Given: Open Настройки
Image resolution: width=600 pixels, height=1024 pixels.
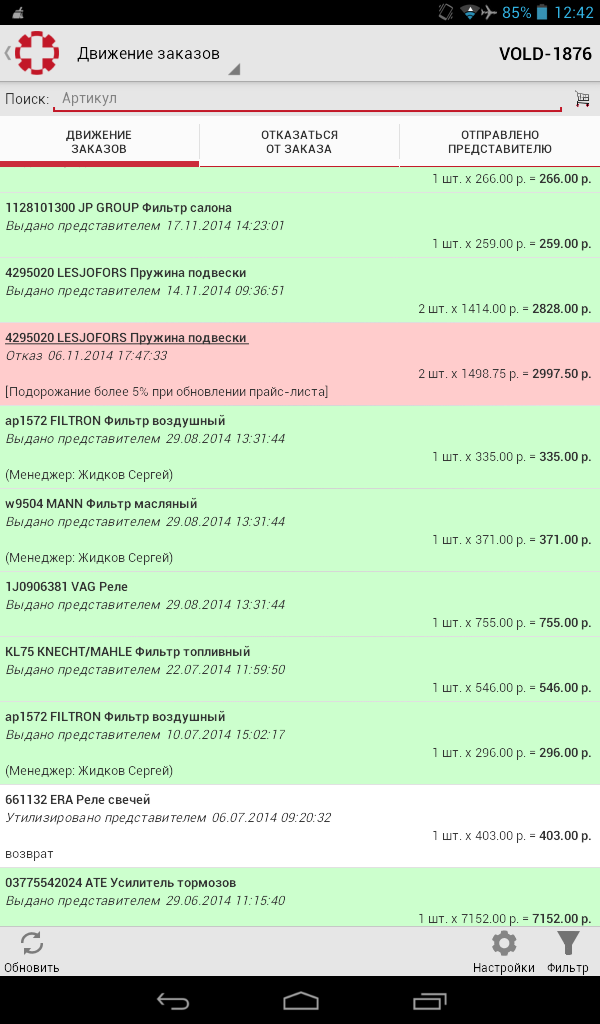Looking at the screenshot, I should click(x=504, y=951).
